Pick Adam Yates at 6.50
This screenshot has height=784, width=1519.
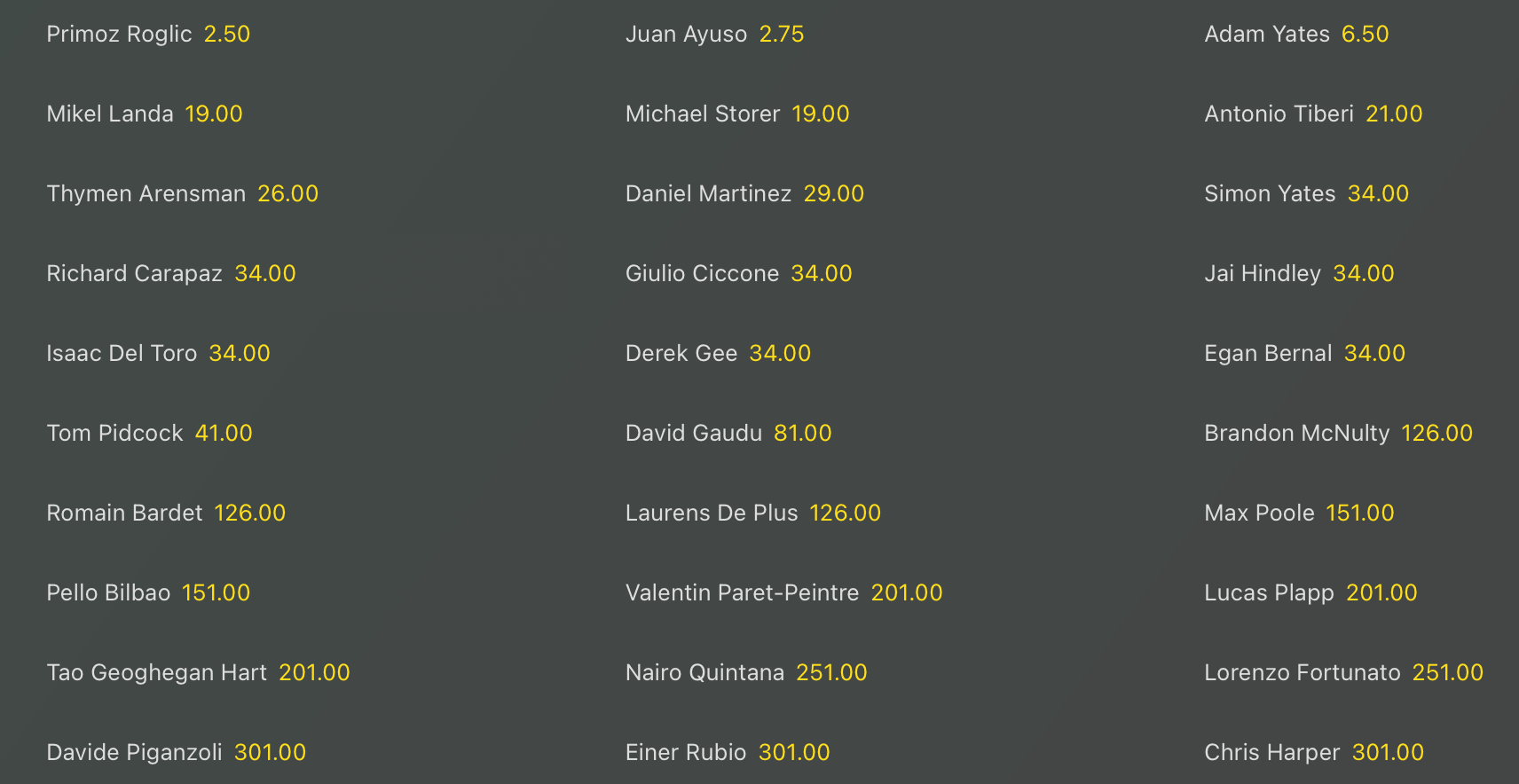pos(1296,35)
